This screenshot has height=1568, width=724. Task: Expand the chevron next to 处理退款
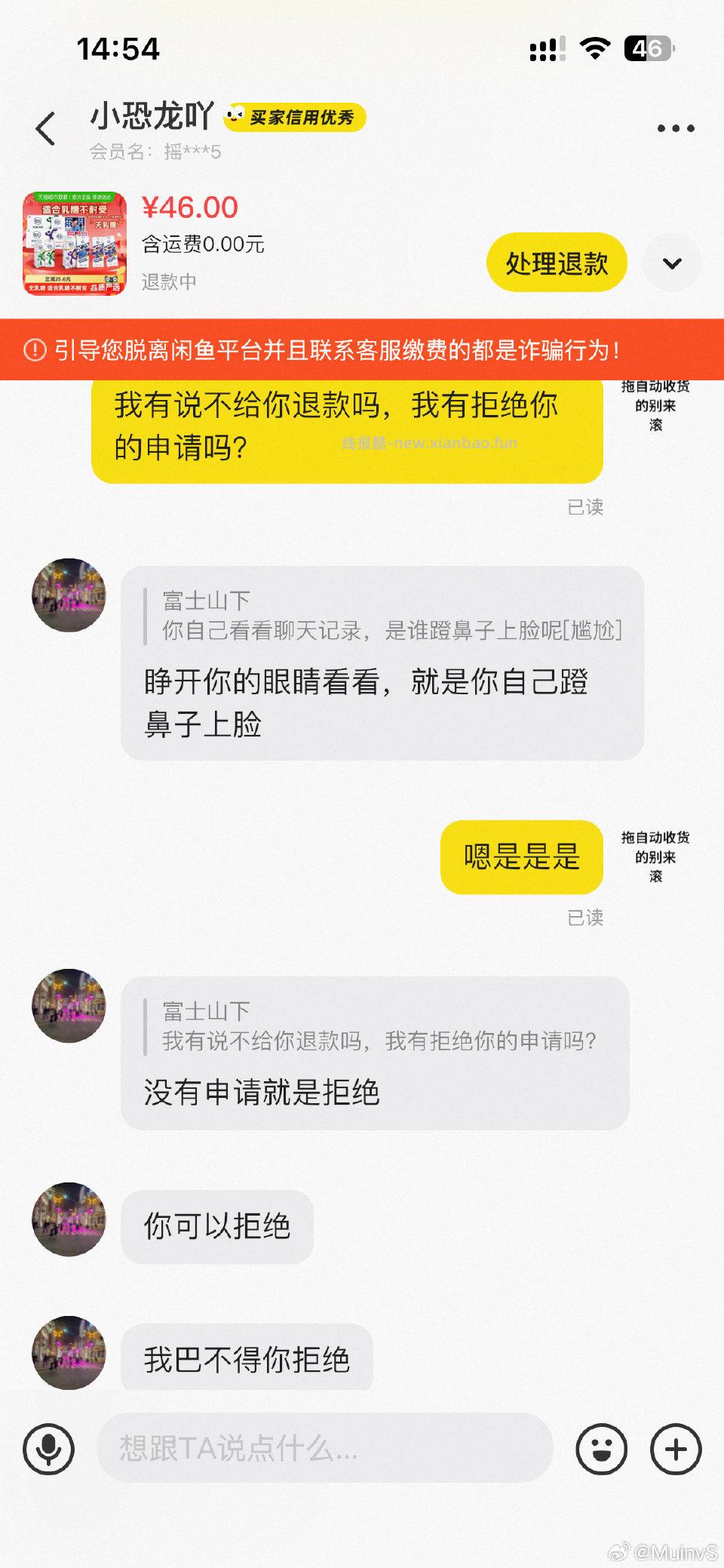tap(671, 263)
